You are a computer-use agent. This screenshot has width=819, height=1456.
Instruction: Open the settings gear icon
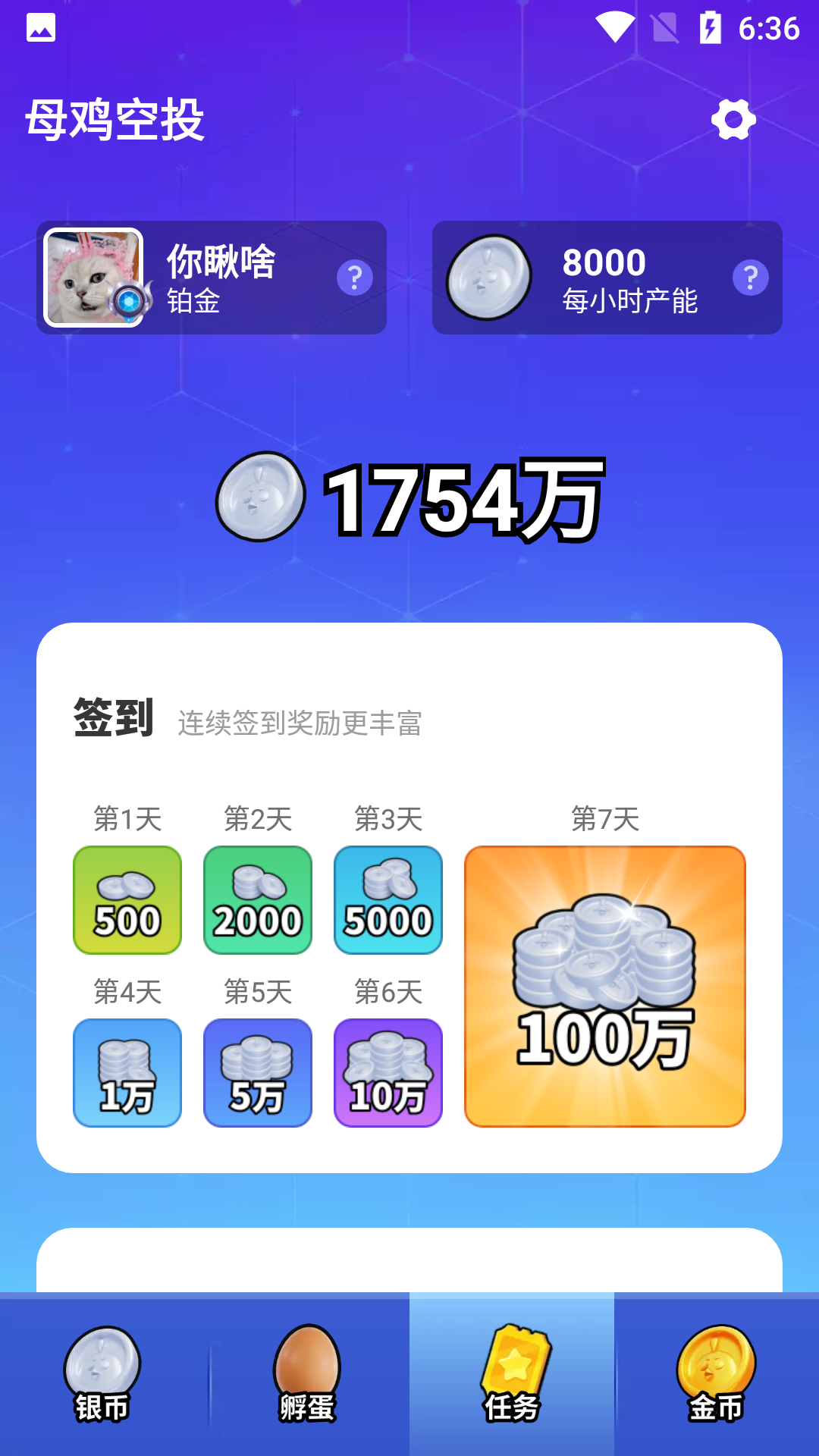click(x=733, y=118)
